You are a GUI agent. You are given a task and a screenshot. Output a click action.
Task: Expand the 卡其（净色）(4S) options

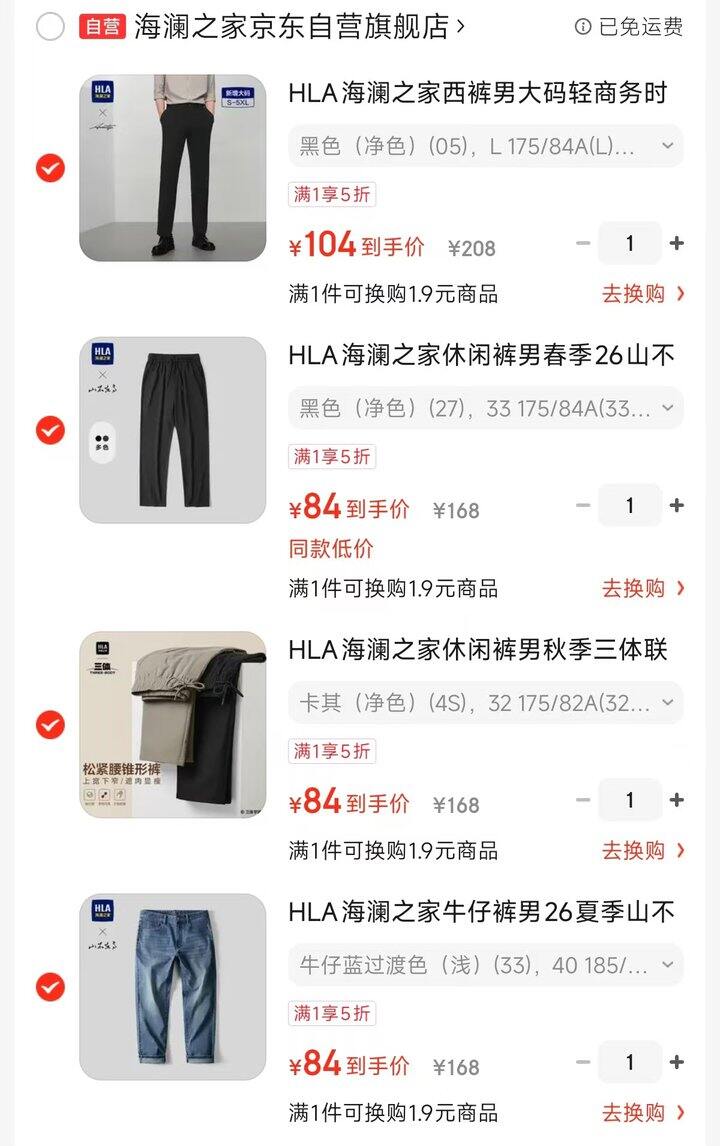click(x=486, y=703)
